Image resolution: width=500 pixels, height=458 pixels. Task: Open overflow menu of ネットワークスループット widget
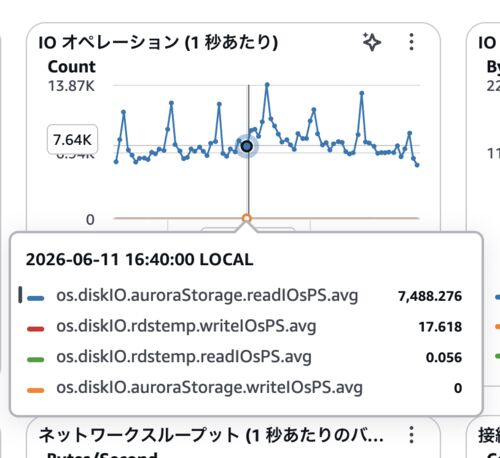coord(412,435)
